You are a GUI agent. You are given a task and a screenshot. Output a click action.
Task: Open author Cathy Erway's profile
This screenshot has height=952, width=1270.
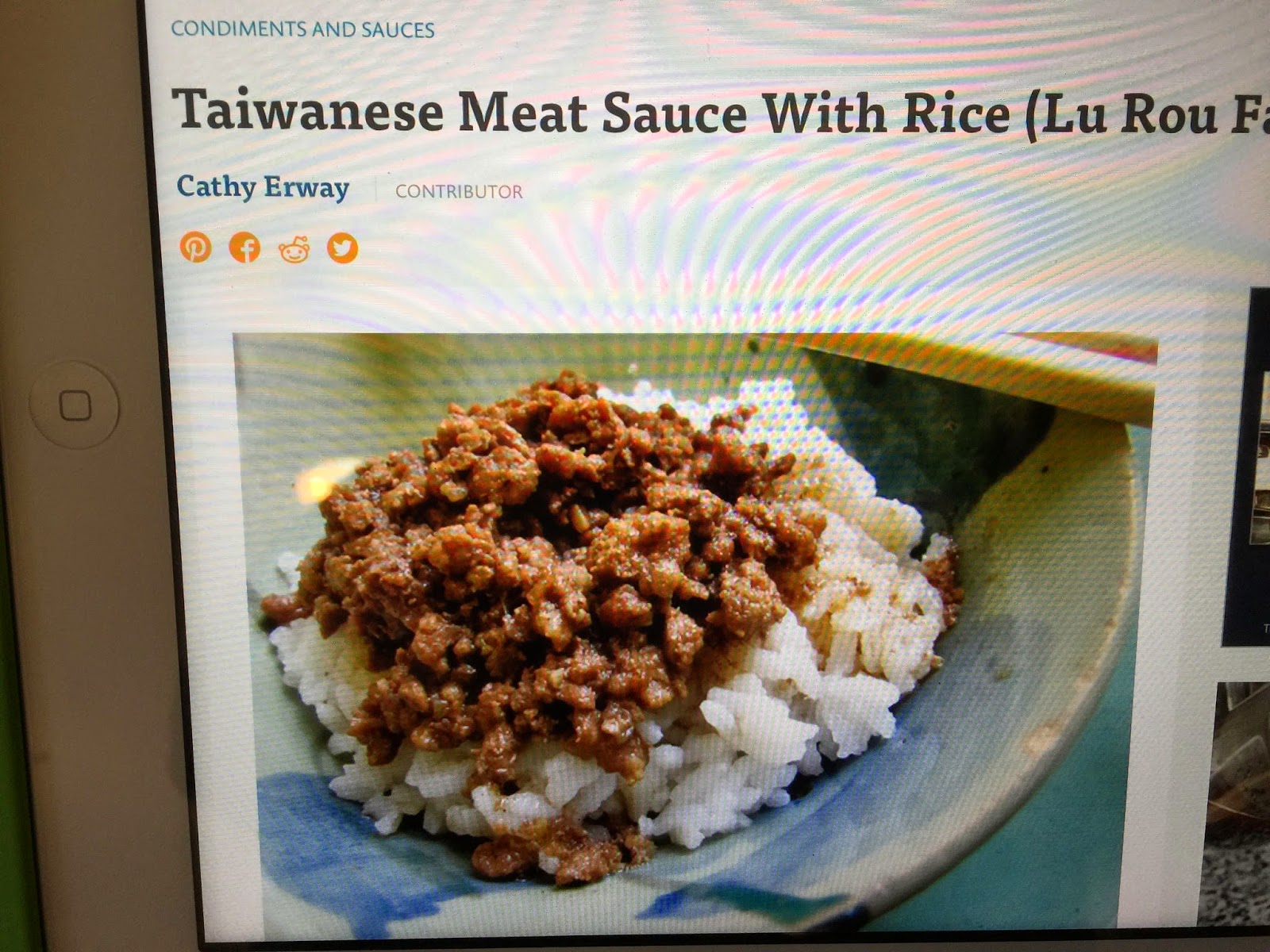(x=263, y=188)
